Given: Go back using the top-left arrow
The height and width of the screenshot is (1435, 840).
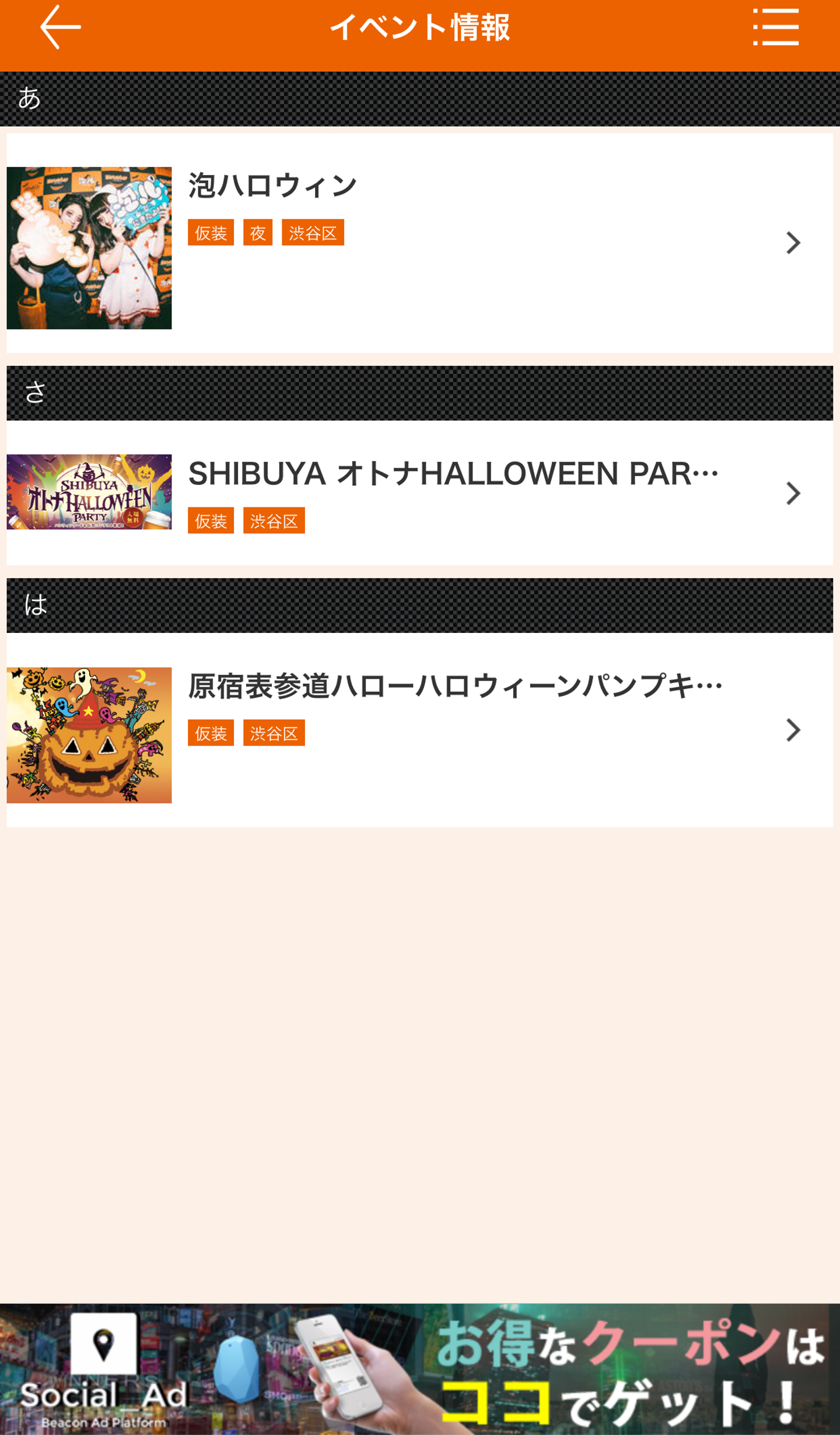Looking at the screenshot, I should coord(60,27).
